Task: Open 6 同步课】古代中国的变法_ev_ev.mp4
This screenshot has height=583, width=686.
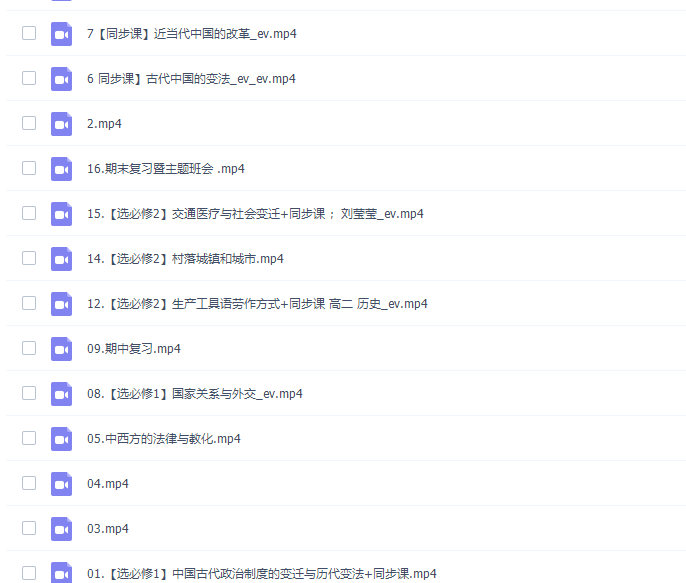Action: point(191,79)
